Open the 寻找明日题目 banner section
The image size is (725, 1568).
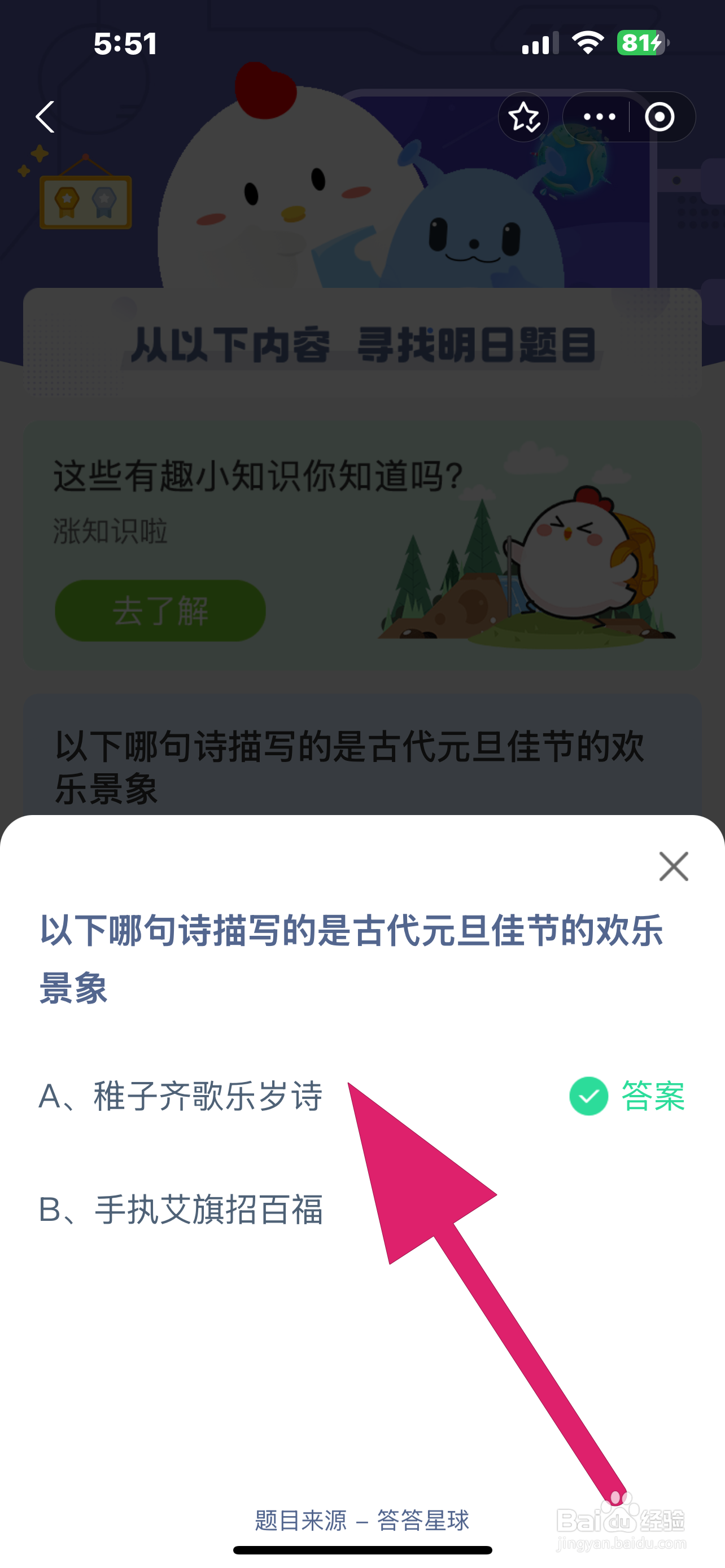[x=362, y=344]
